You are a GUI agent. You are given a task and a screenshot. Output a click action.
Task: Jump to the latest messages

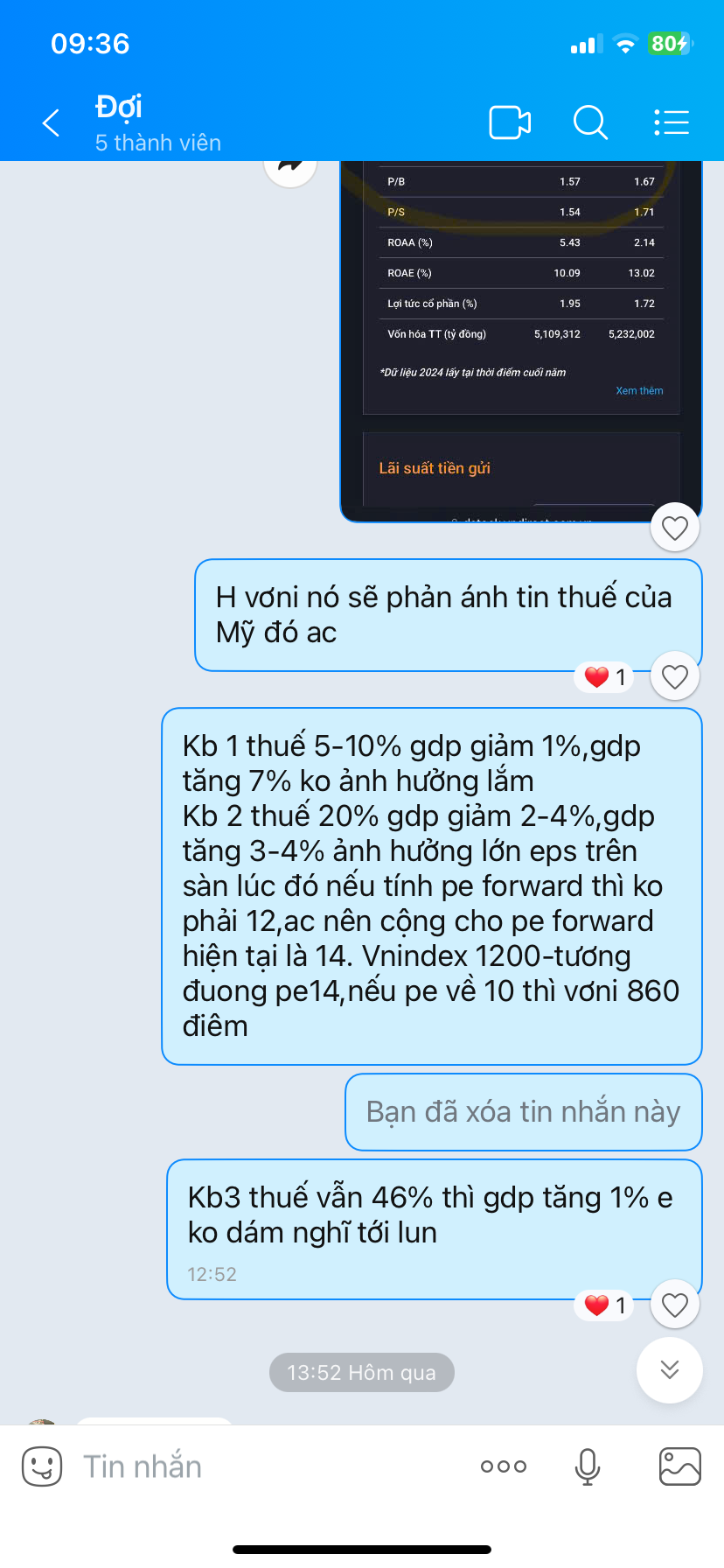669,1369
